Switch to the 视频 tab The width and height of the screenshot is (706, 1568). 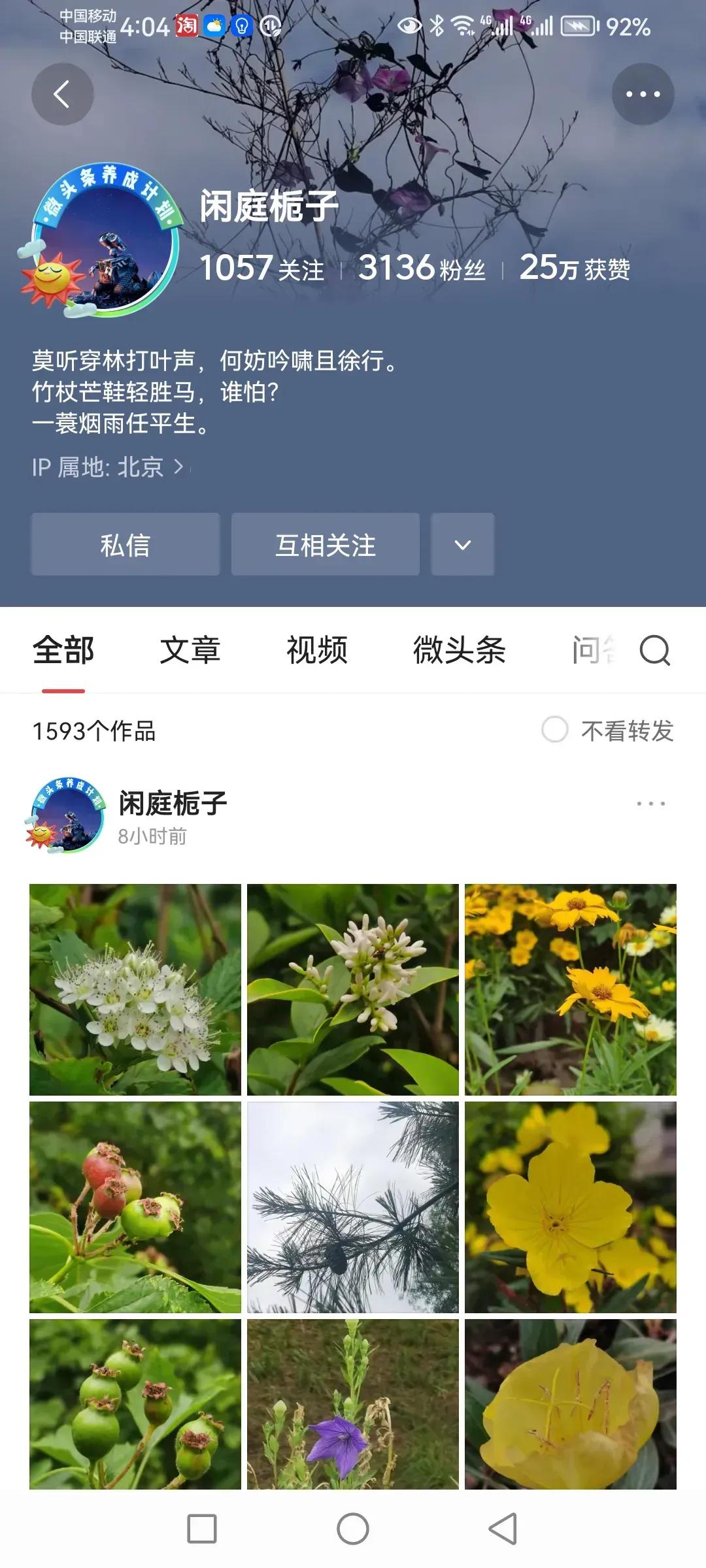pyautogui.click(x=316, y=649)
